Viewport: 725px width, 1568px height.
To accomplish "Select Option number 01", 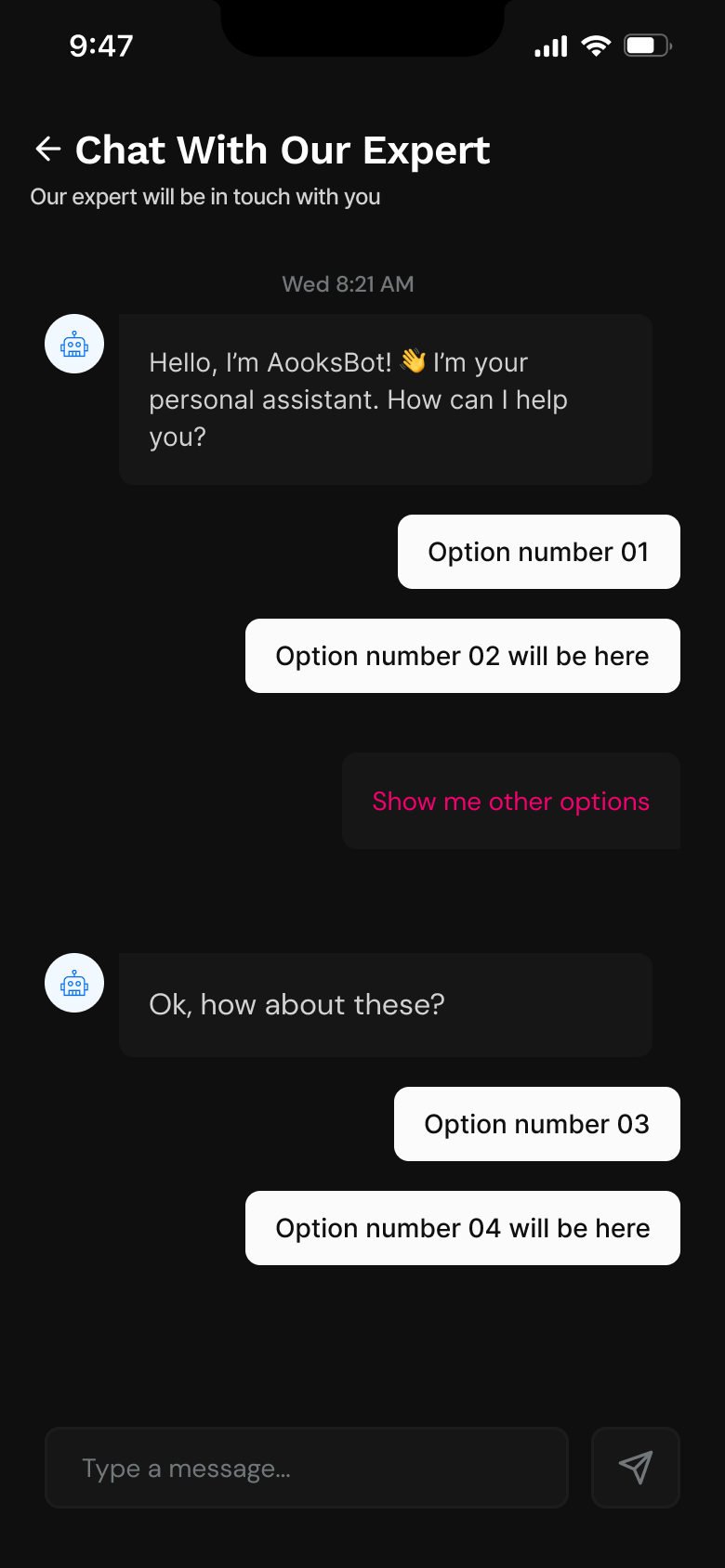I will tap(539, 552).
